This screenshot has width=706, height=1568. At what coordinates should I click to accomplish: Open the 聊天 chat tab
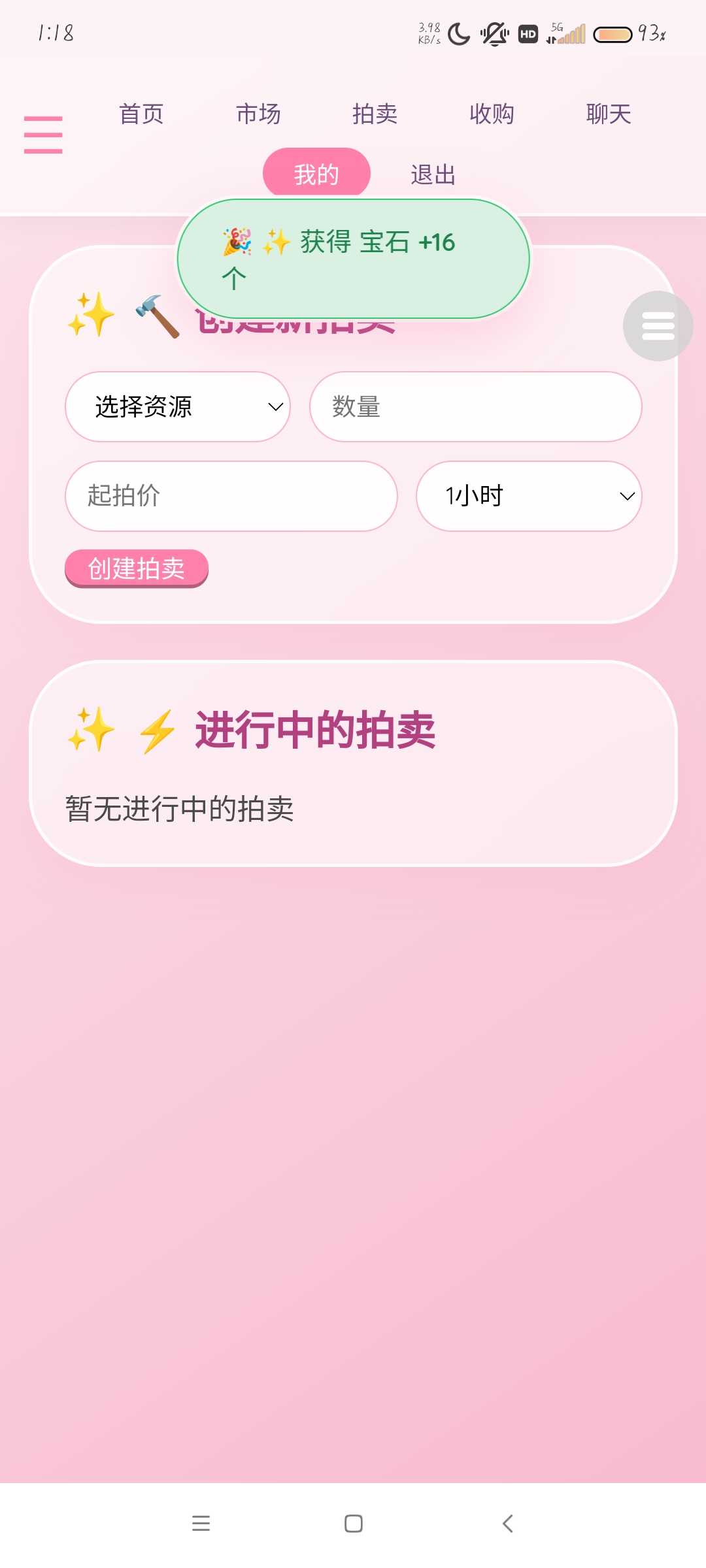coord(609,114)
